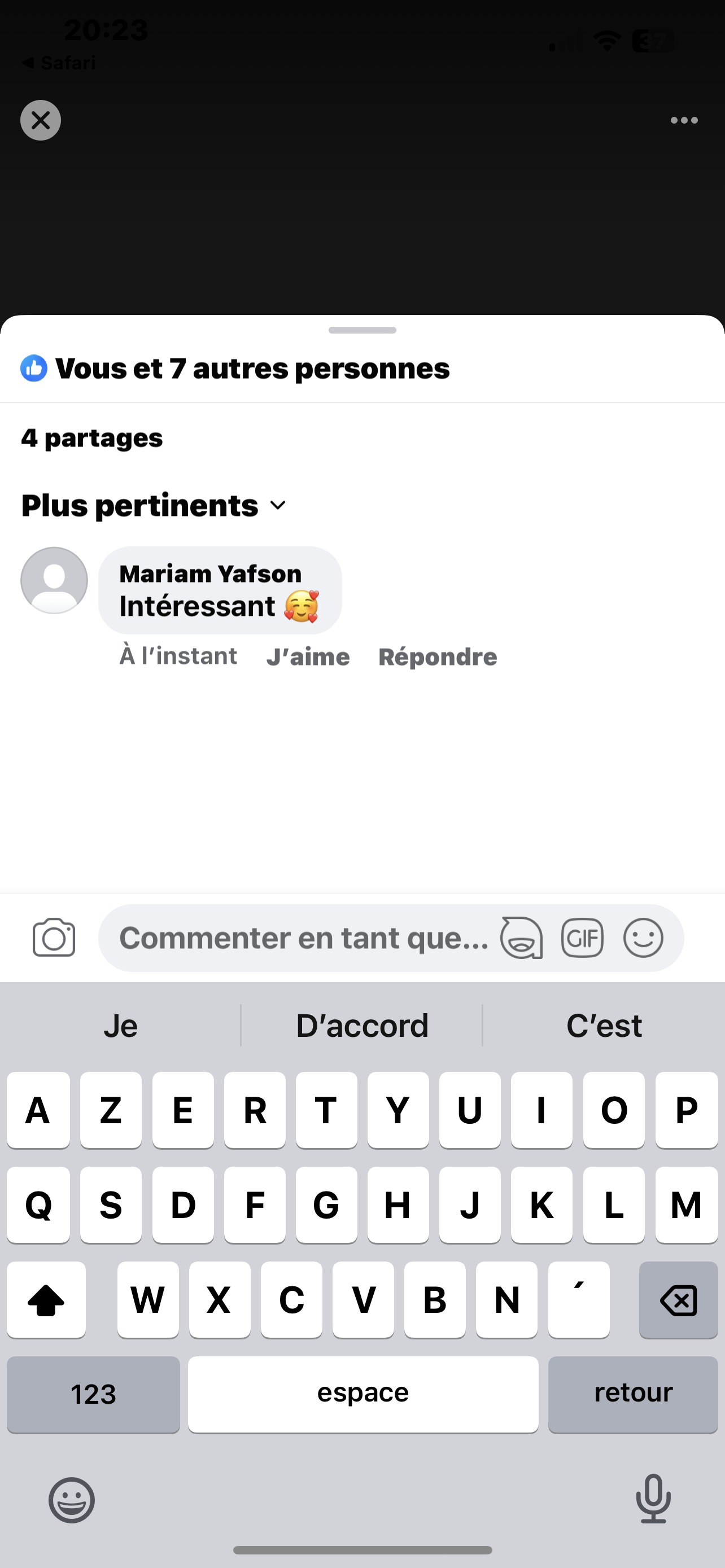Attach a photo using the camera icon
The image size is (725, 1568).
coord(54,938)
